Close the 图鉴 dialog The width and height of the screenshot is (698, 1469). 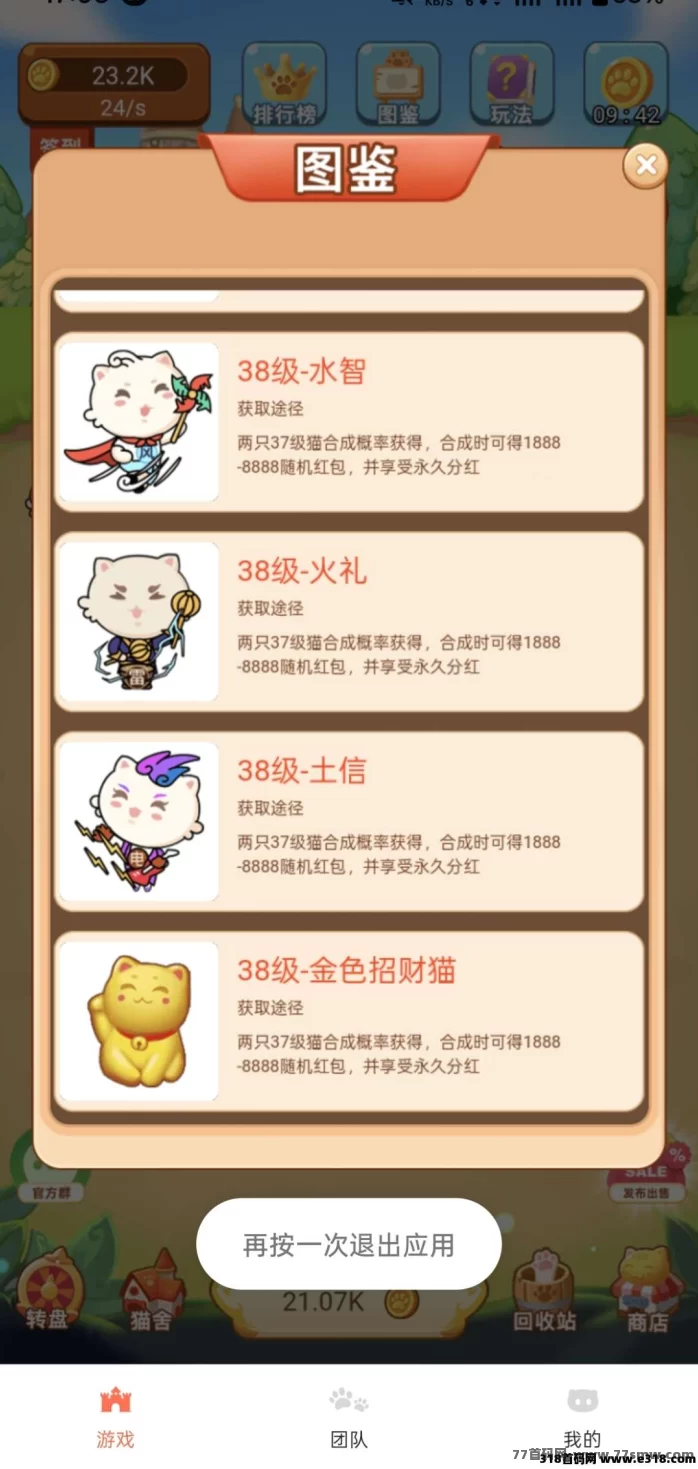point(646,166)
